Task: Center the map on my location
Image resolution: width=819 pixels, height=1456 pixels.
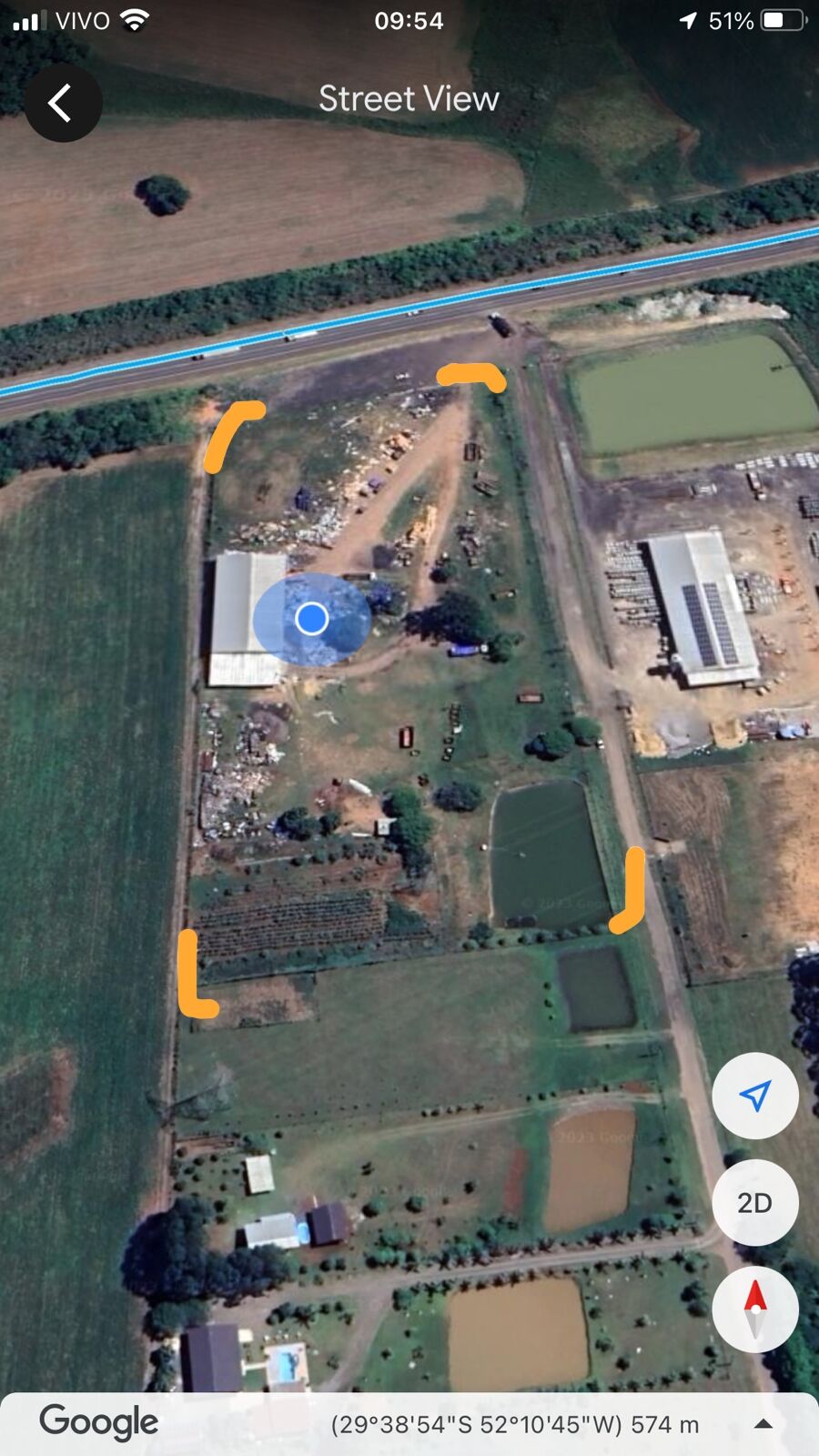Action: tap(754, 1096)
